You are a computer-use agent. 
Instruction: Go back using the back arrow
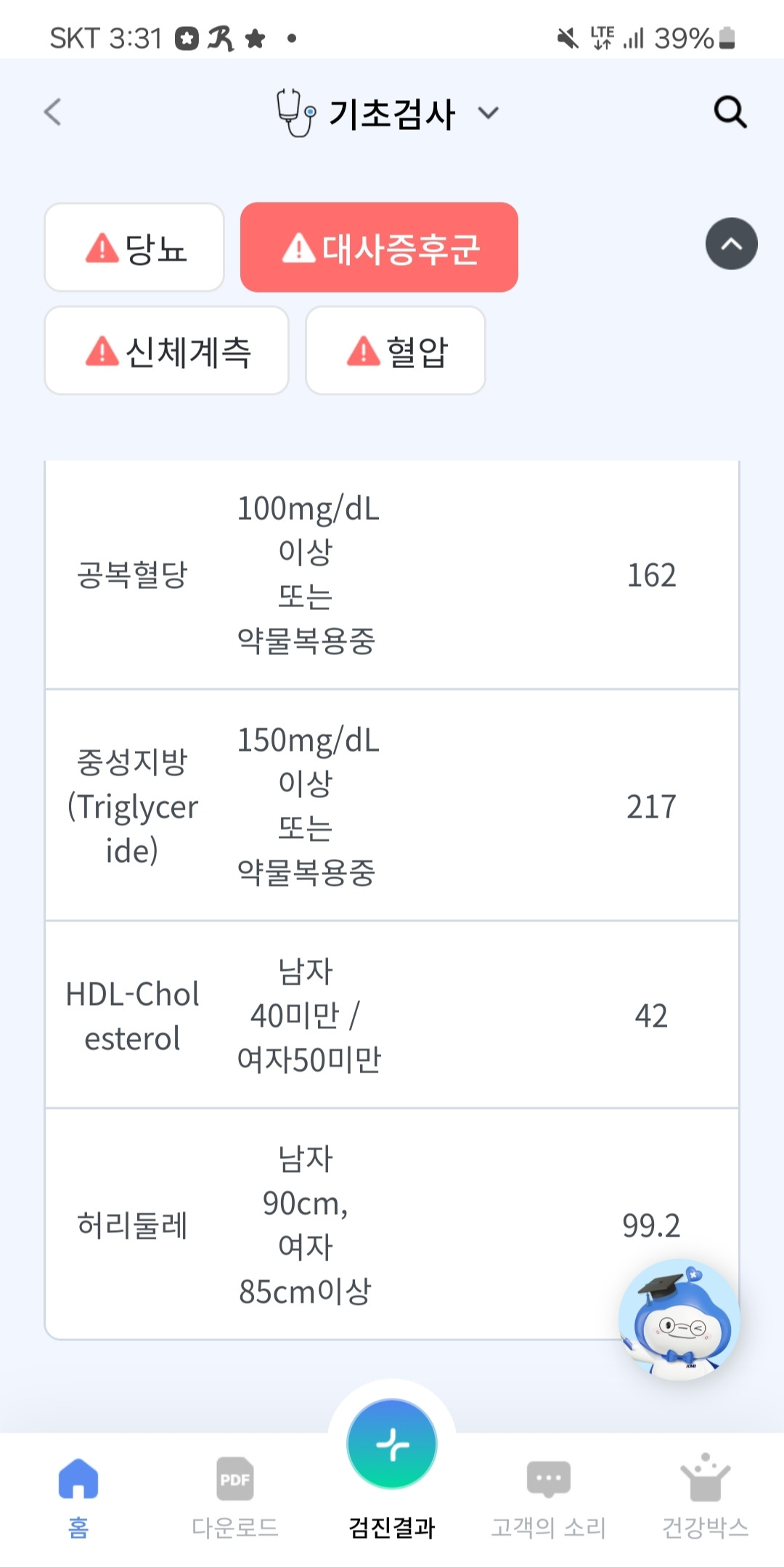click(50, 113)
